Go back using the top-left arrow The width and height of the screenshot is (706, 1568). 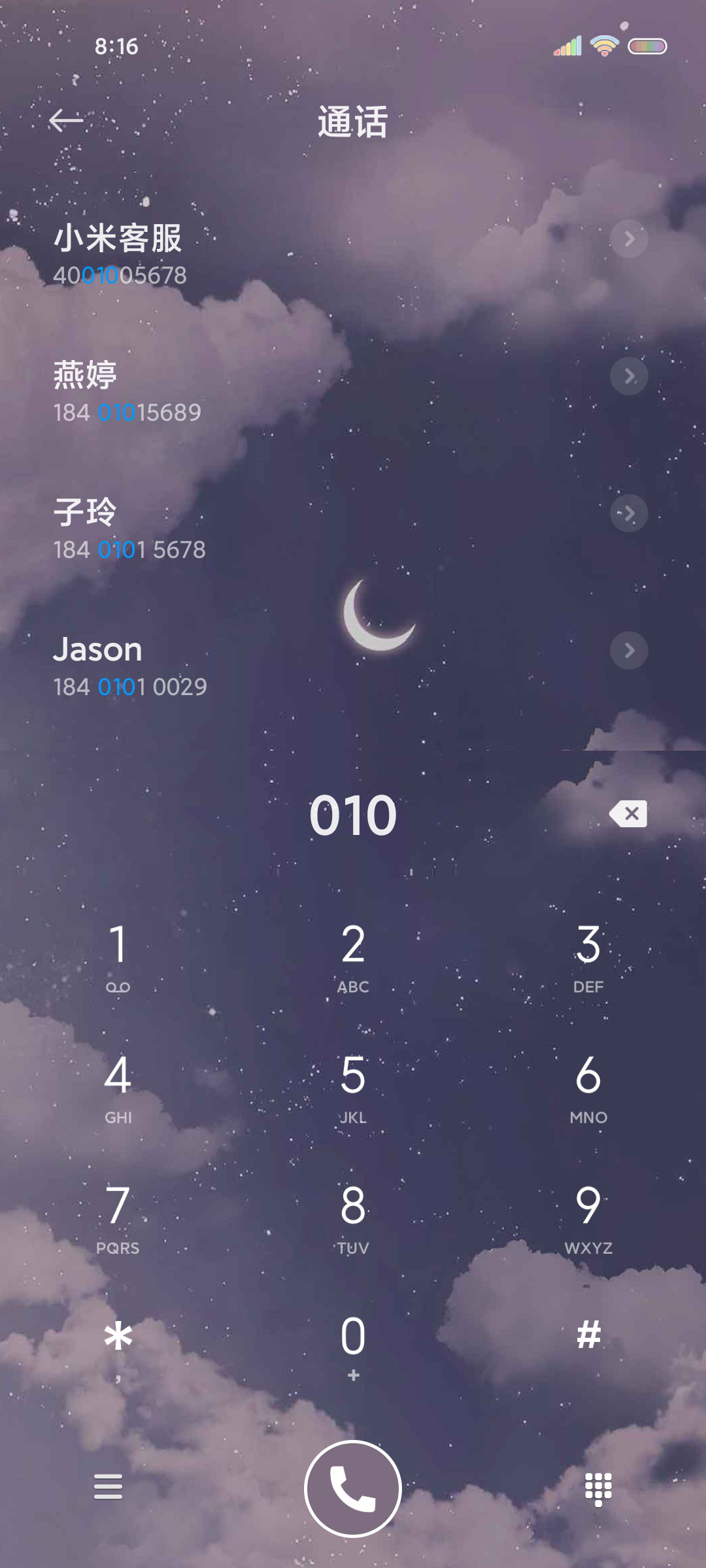66,120
